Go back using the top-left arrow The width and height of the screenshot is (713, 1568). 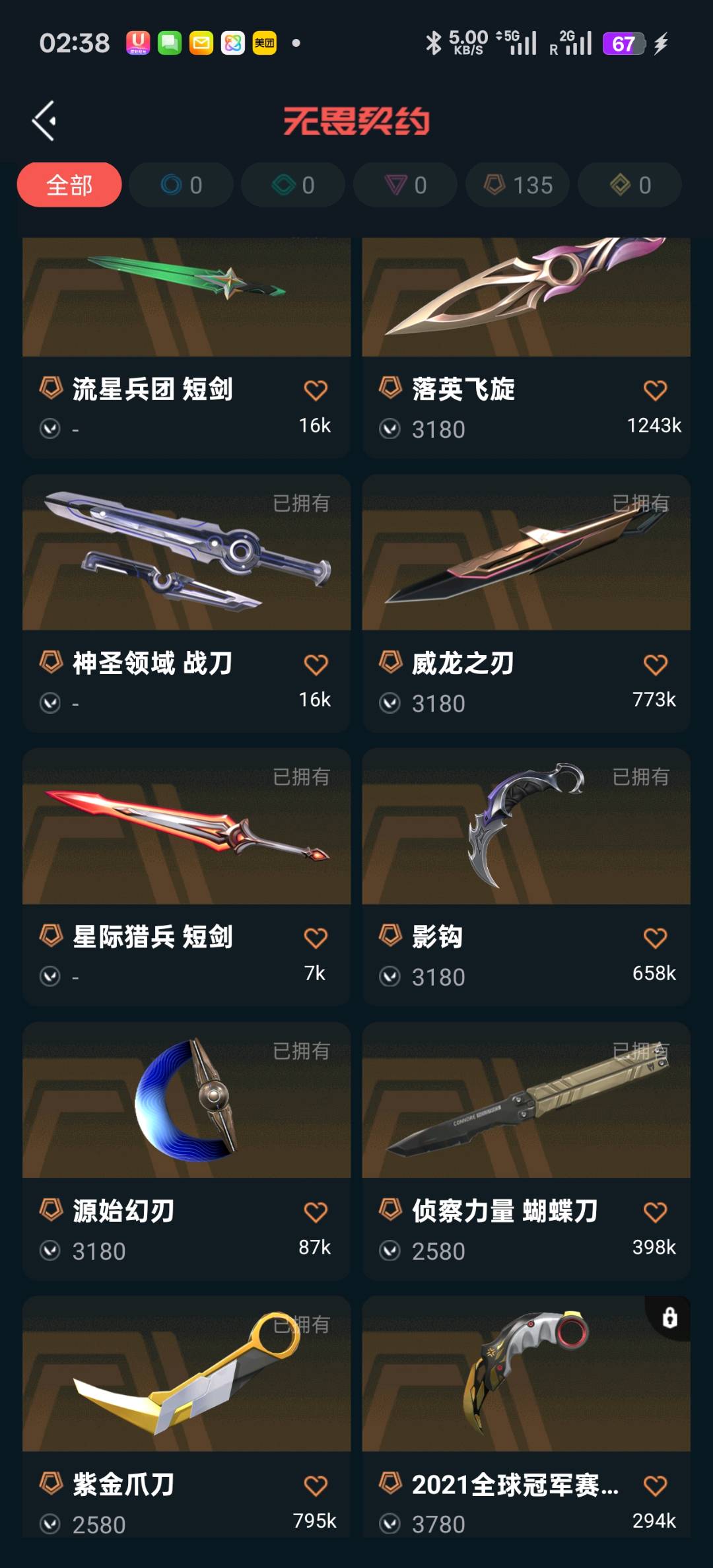[x=44, y=121]
